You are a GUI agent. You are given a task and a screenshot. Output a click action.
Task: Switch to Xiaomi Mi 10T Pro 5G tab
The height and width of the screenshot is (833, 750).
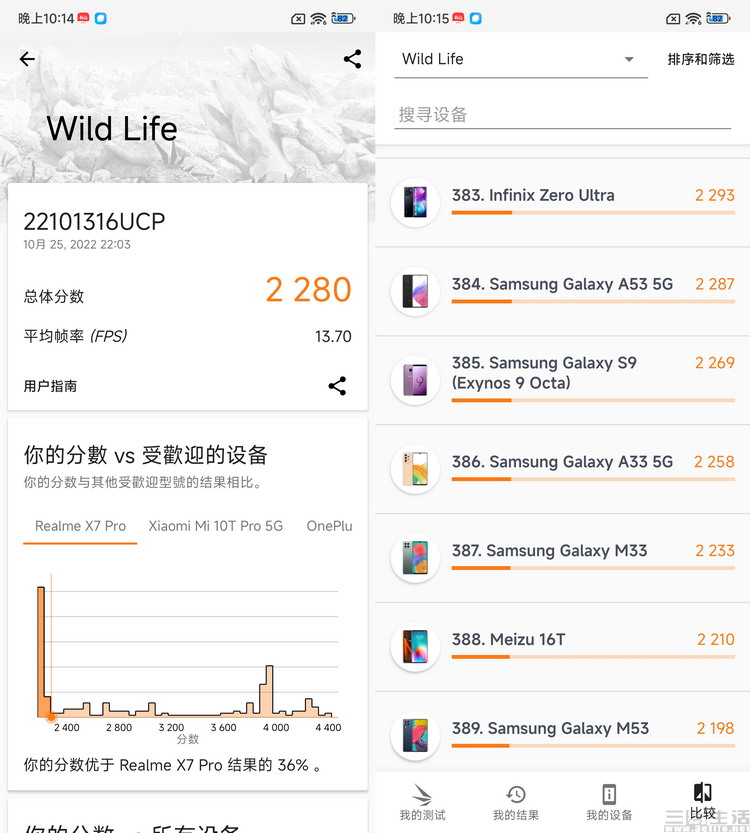[215, 526]
